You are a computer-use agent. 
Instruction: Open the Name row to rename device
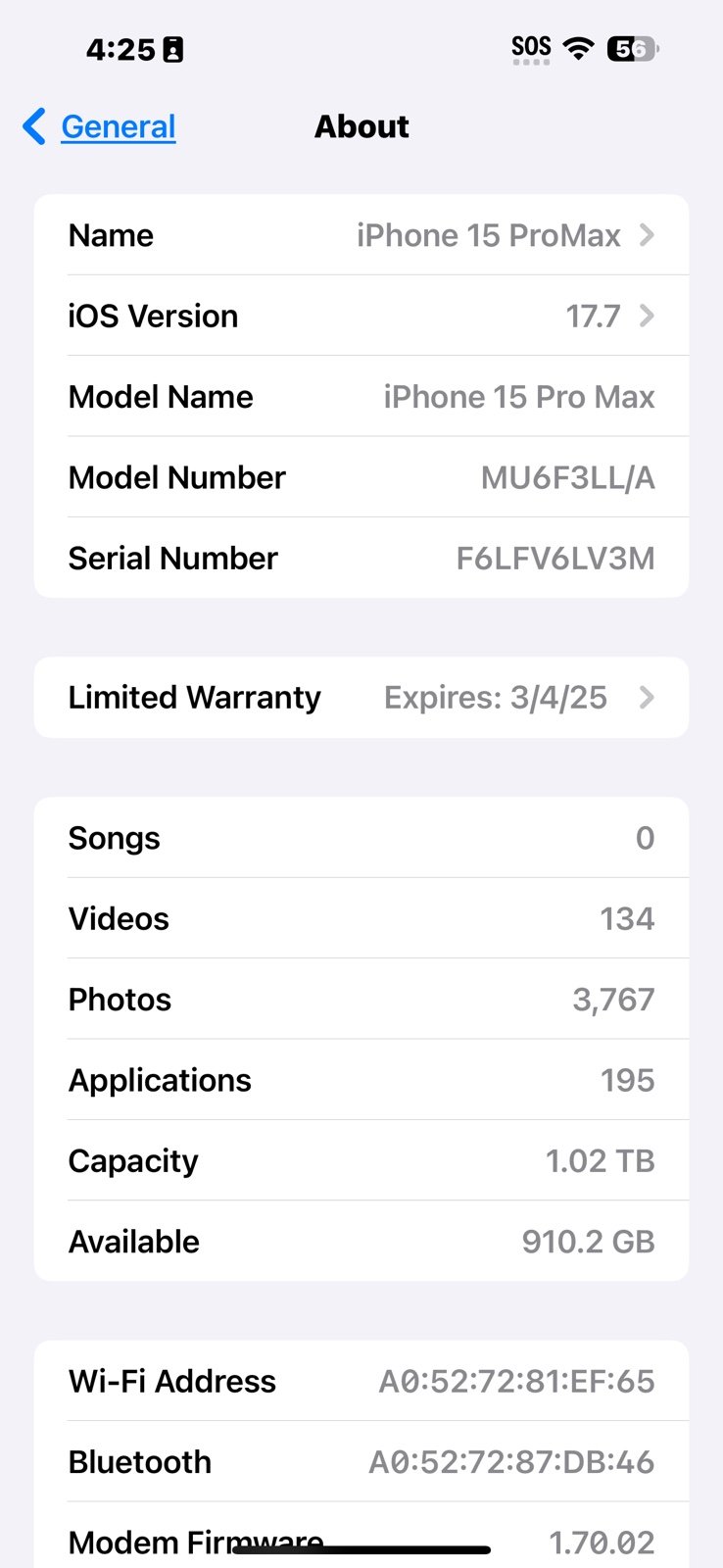tap(361, 235)
